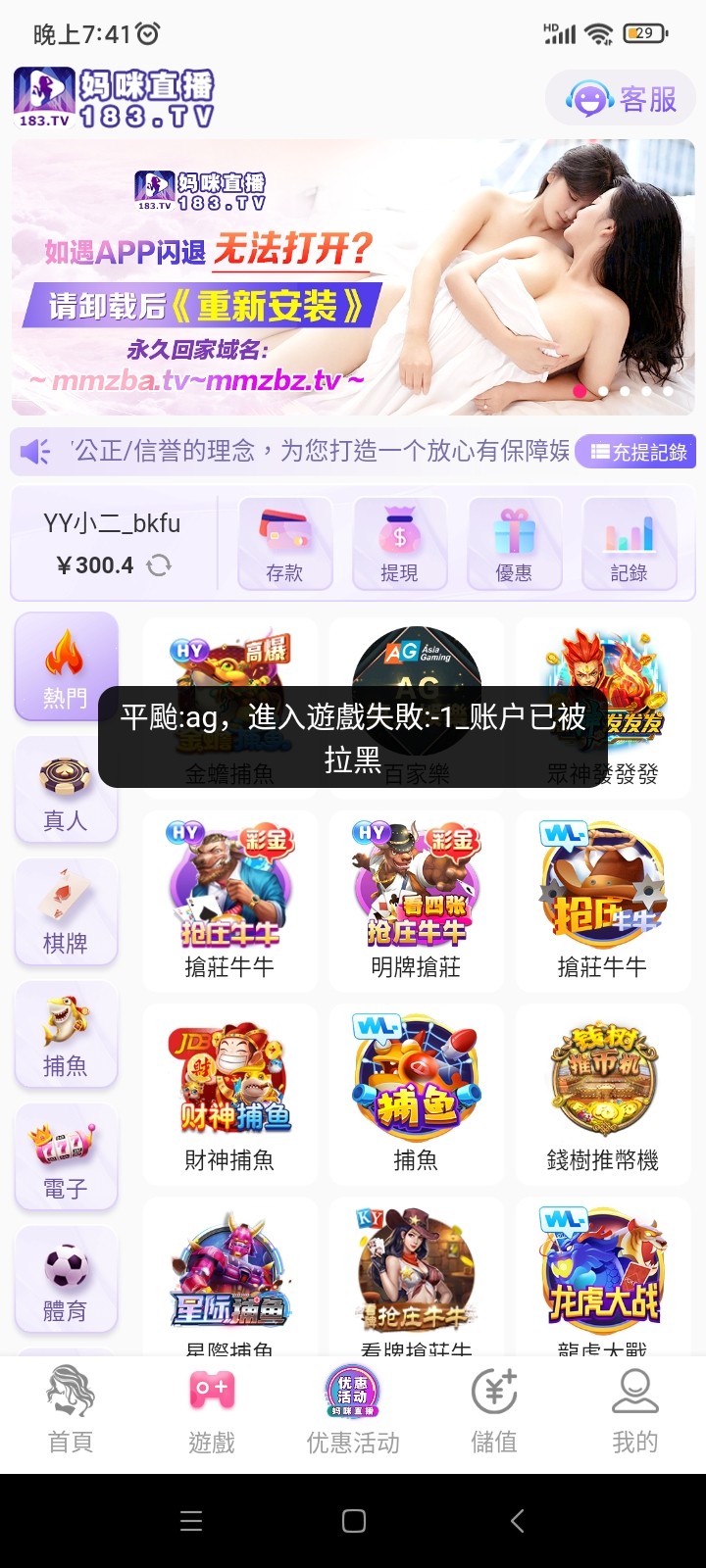Open 遊戲 from the bottom navigation
706x1568 pixels.
(x=212, y=1411)
